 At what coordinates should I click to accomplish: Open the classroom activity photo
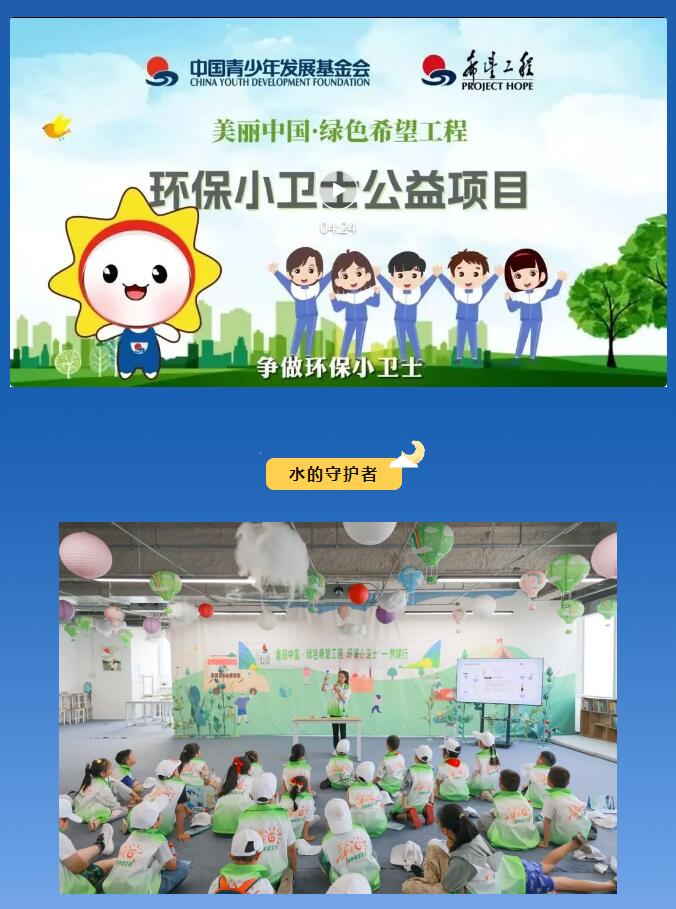tap(338, 707)
